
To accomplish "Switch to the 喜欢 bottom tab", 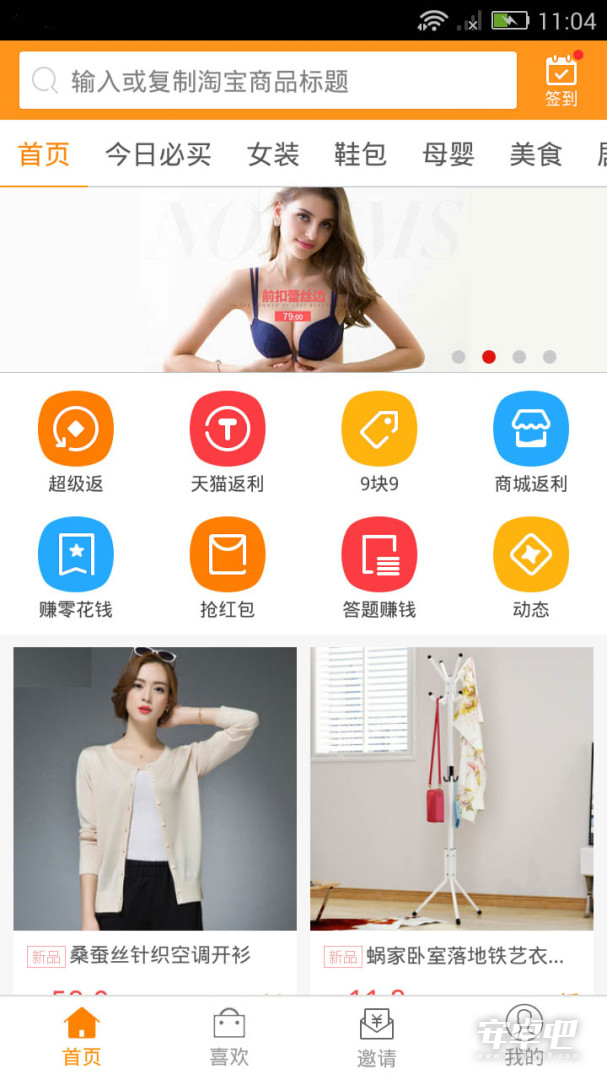I will point(229,1038).
